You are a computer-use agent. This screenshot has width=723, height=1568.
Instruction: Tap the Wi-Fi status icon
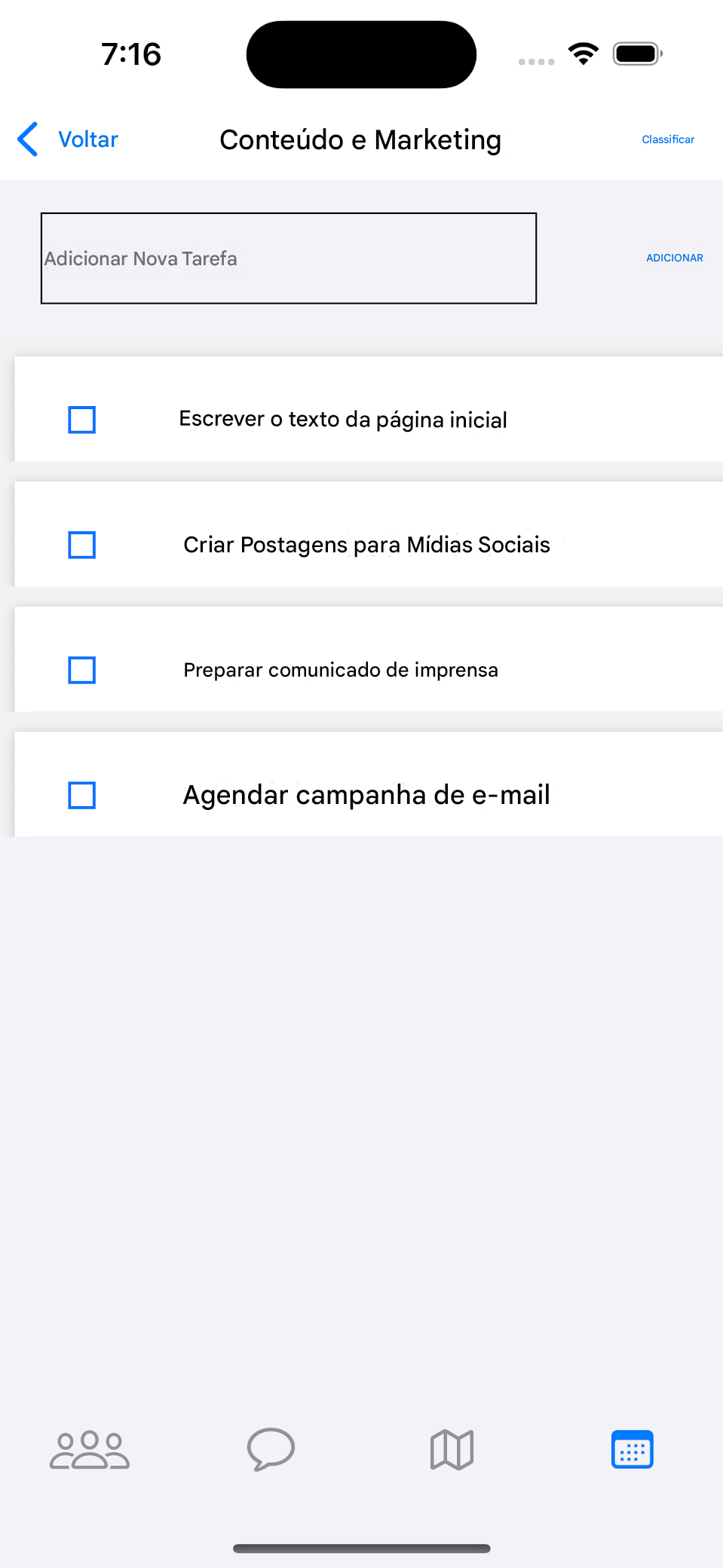click(582, 53)
